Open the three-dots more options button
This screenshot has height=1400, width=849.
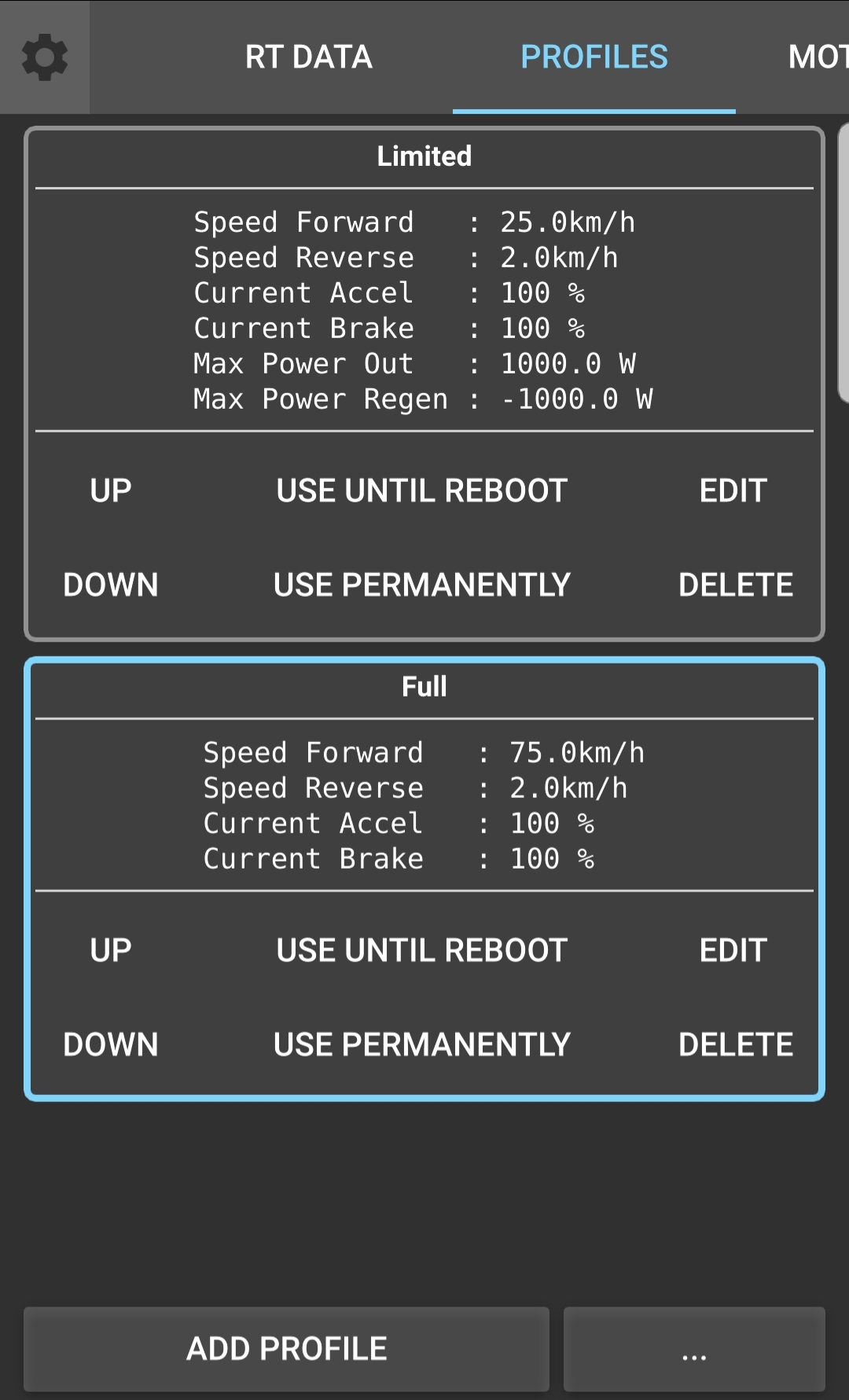694,1349
